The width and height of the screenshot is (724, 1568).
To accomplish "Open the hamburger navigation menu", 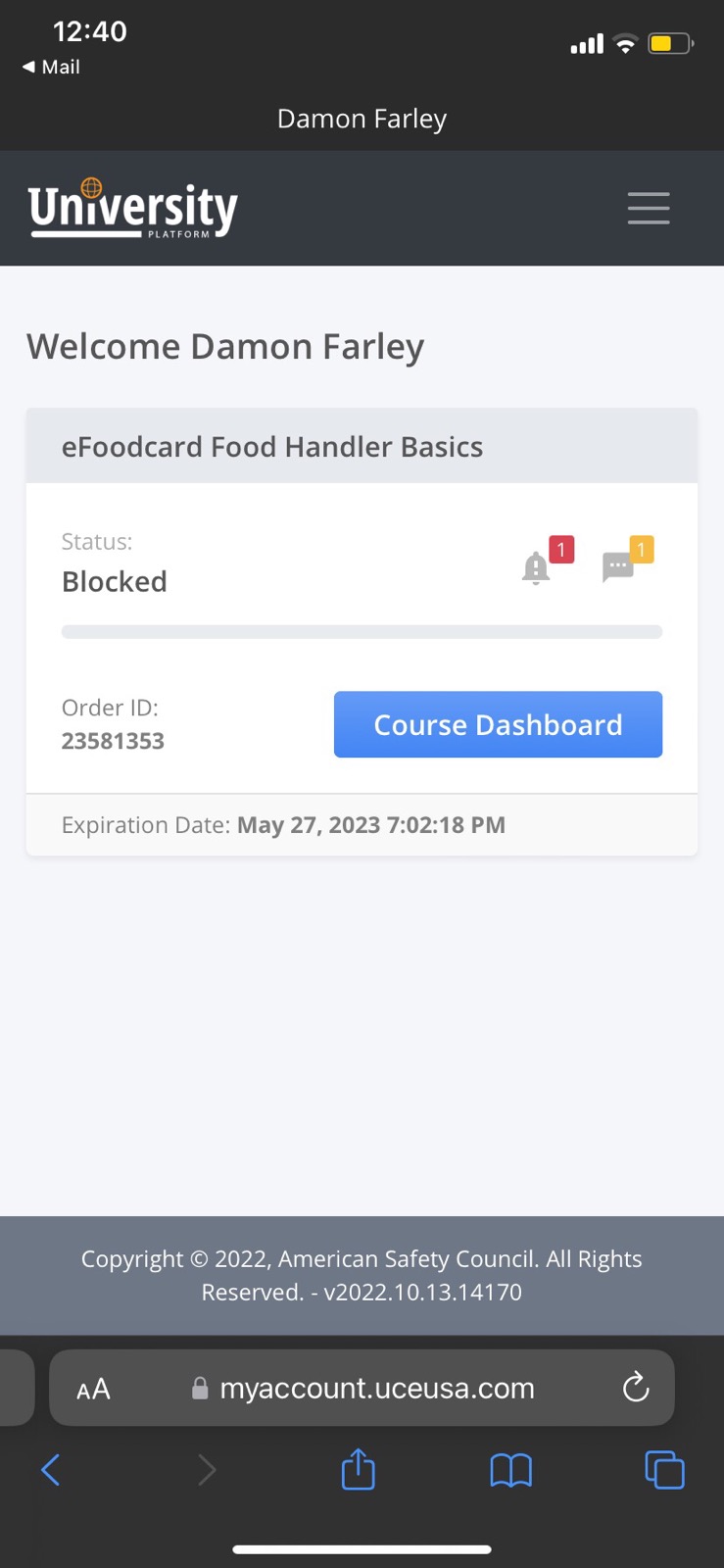I will click(x=649, y=208).
